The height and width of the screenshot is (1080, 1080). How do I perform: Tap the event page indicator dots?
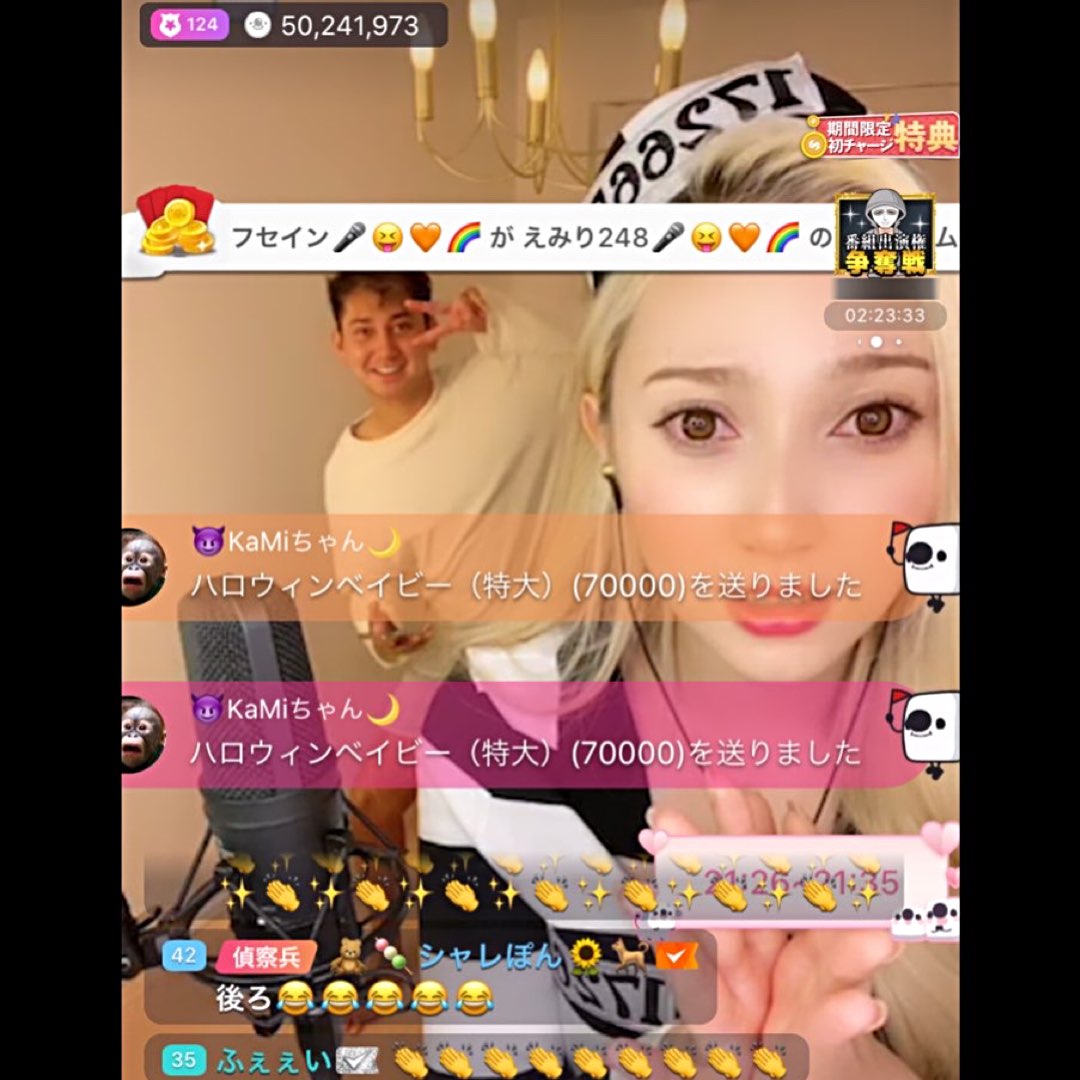[x=878, y=342]
